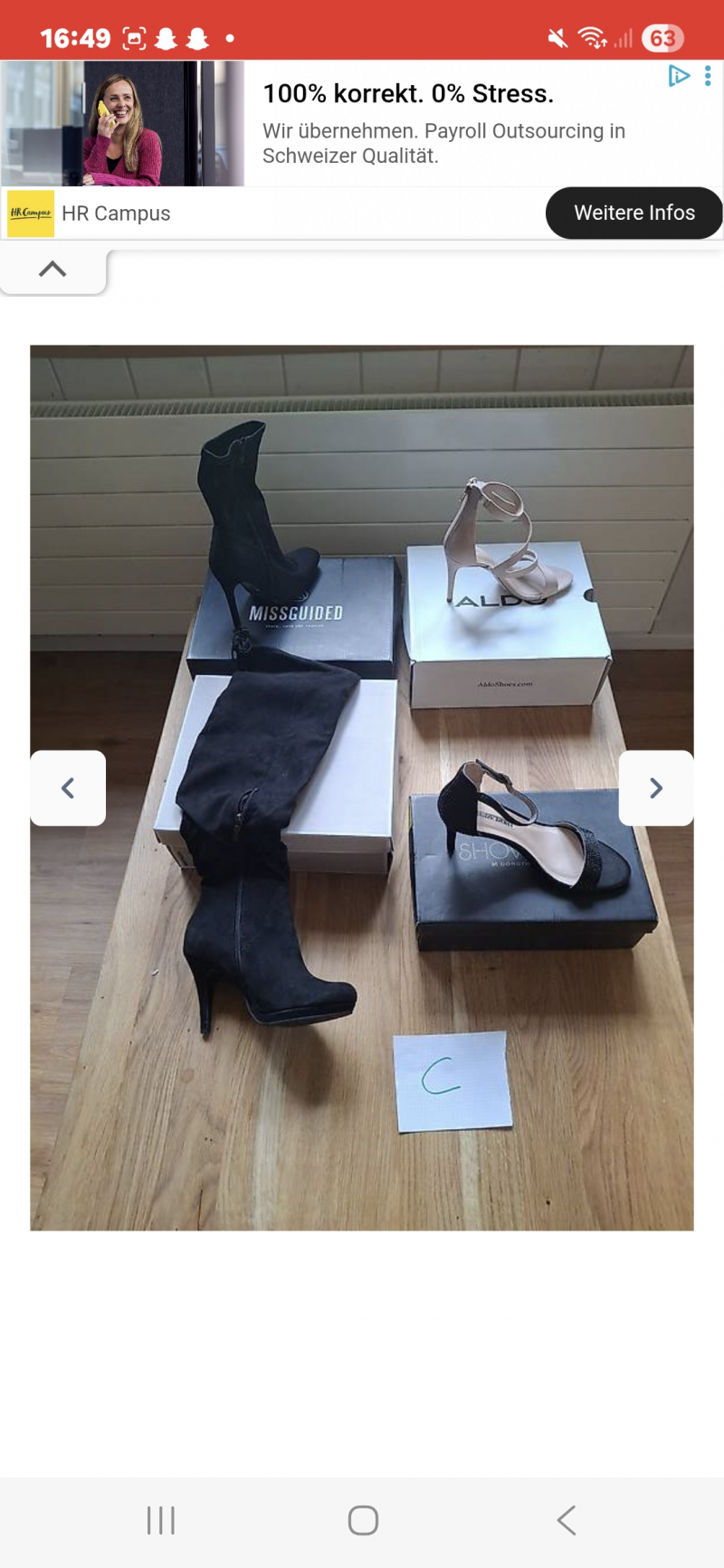Open the AdChoices info icon
The width and height of the screenshot is (724, 1568).
pyautogui.click(x=678, y=76)
